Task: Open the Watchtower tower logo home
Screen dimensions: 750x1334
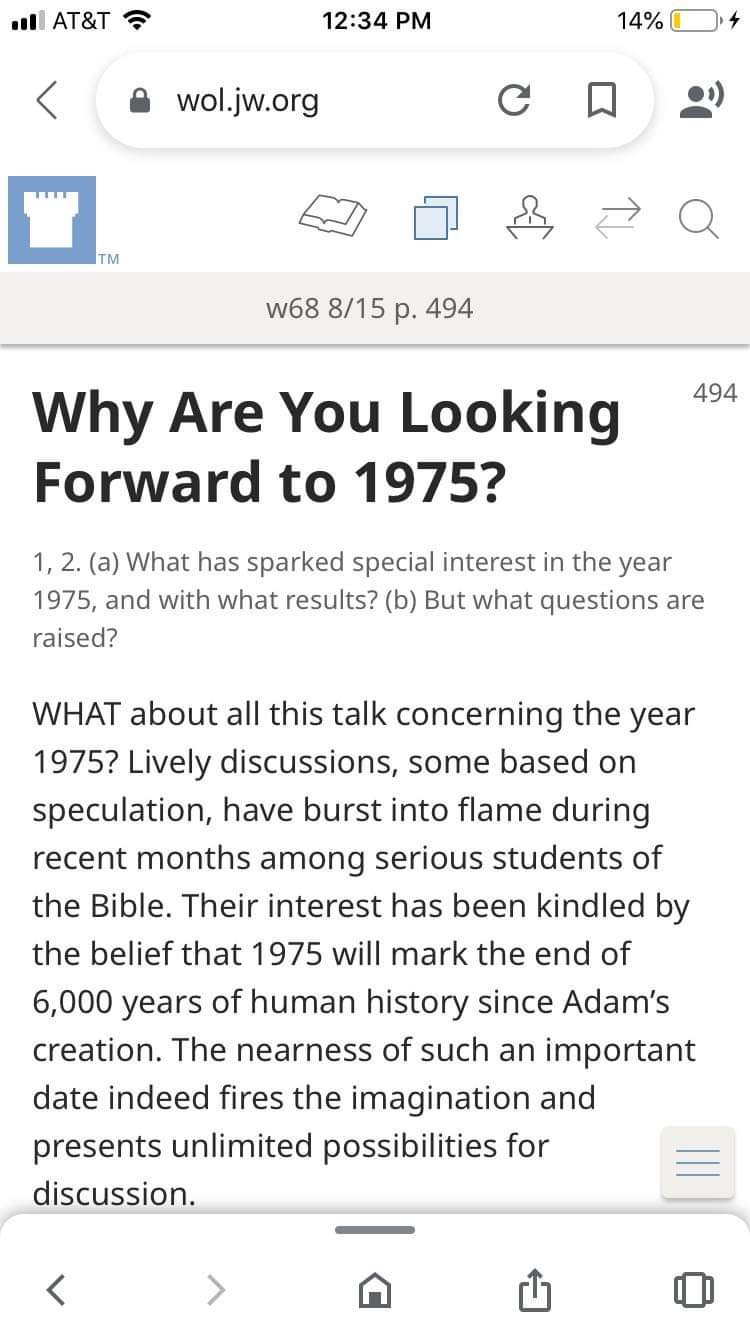Action: coord(52,220)
